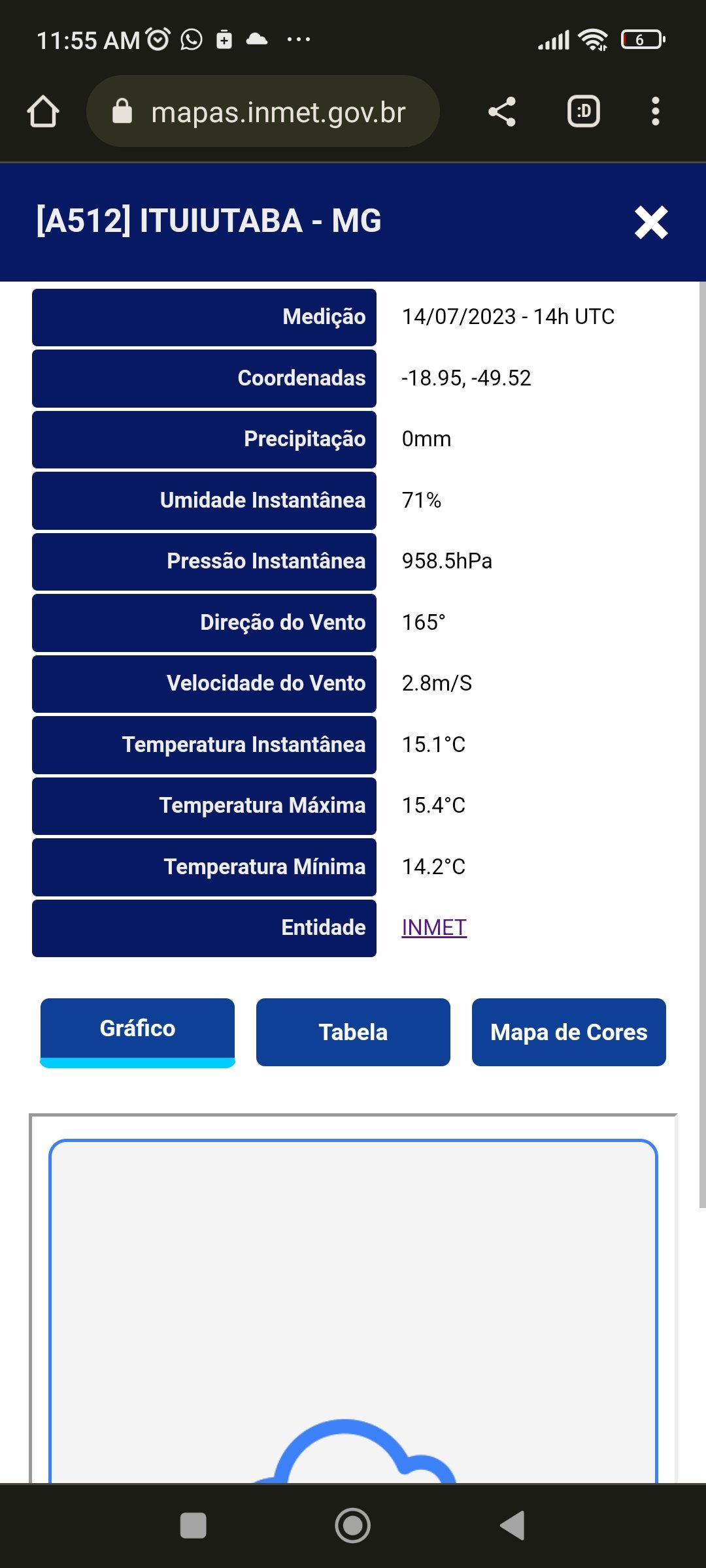Open the INMET entity link
The width and height of the screenshot is (706, 1568).
(x=434, y=928)
